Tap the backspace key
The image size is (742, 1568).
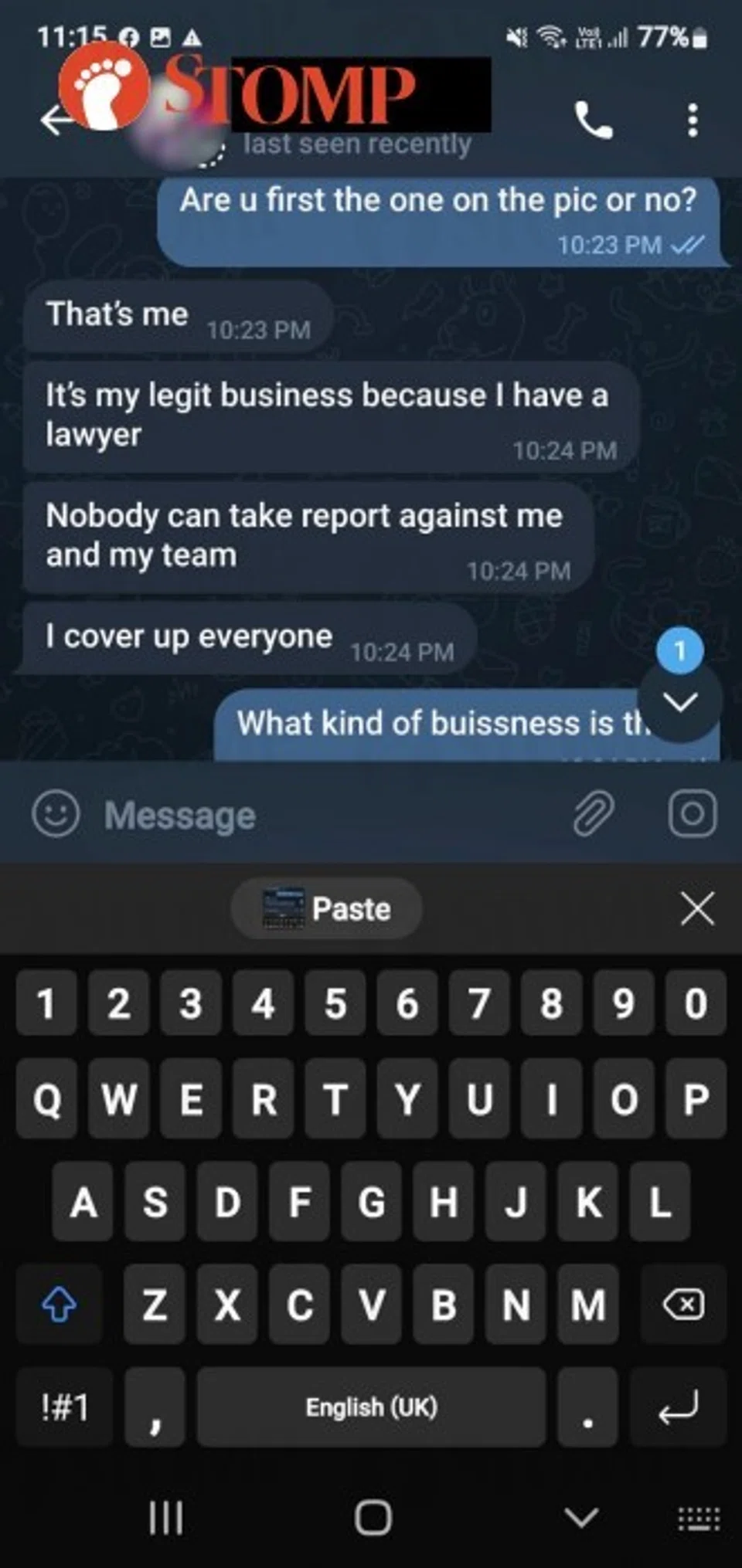point(682,1305)
